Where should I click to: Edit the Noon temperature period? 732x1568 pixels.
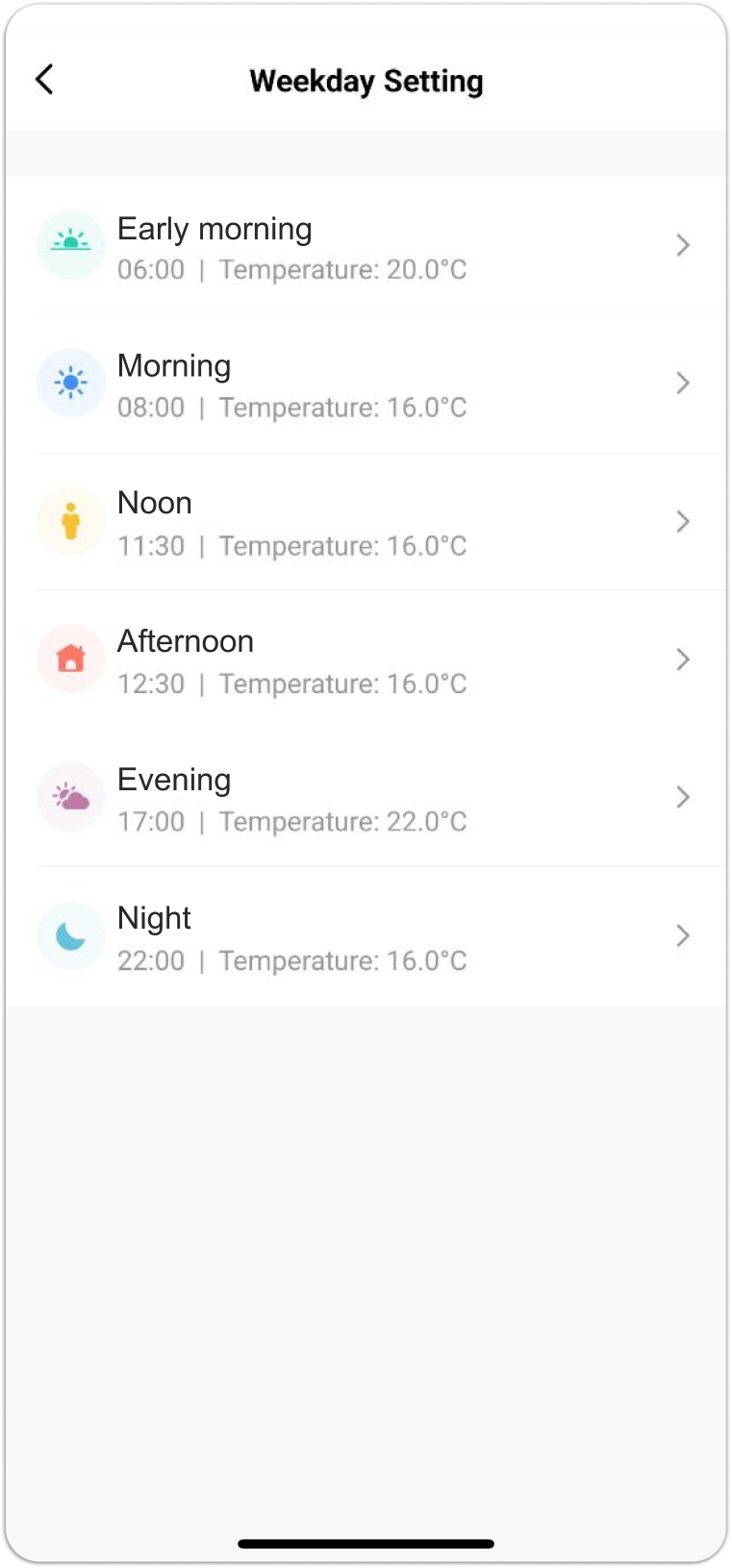[x=366, y=522]
